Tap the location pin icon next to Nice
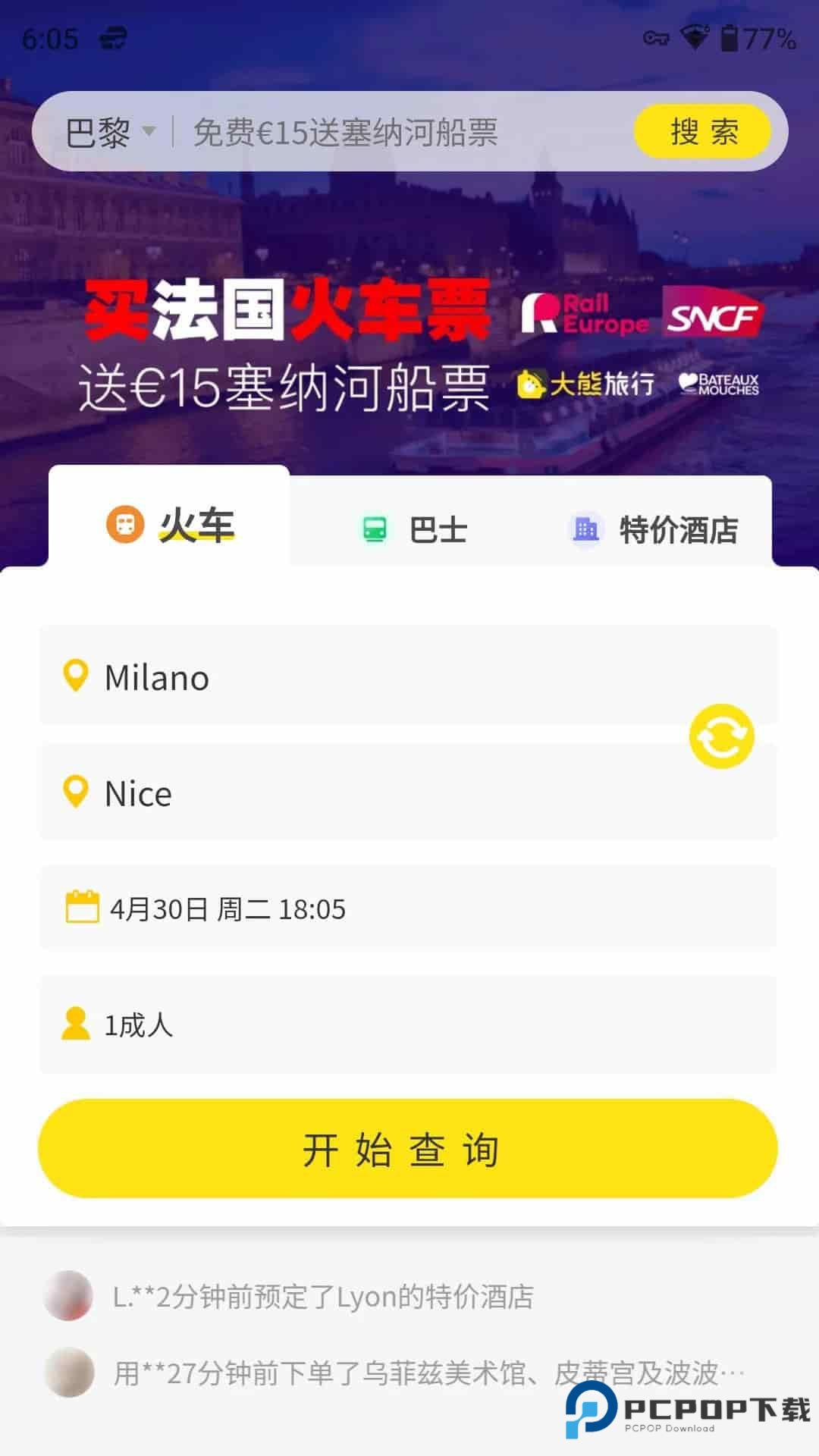819x1456 pixels. pos(77,792)
